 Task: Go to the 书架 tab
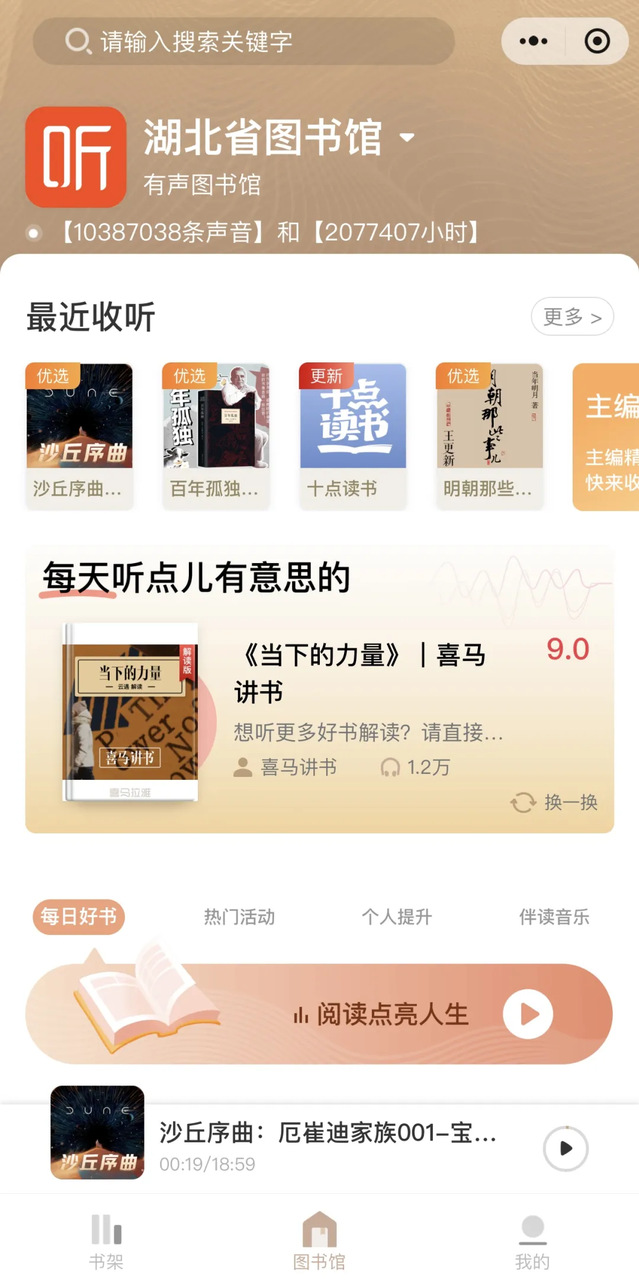point(106,1241)
